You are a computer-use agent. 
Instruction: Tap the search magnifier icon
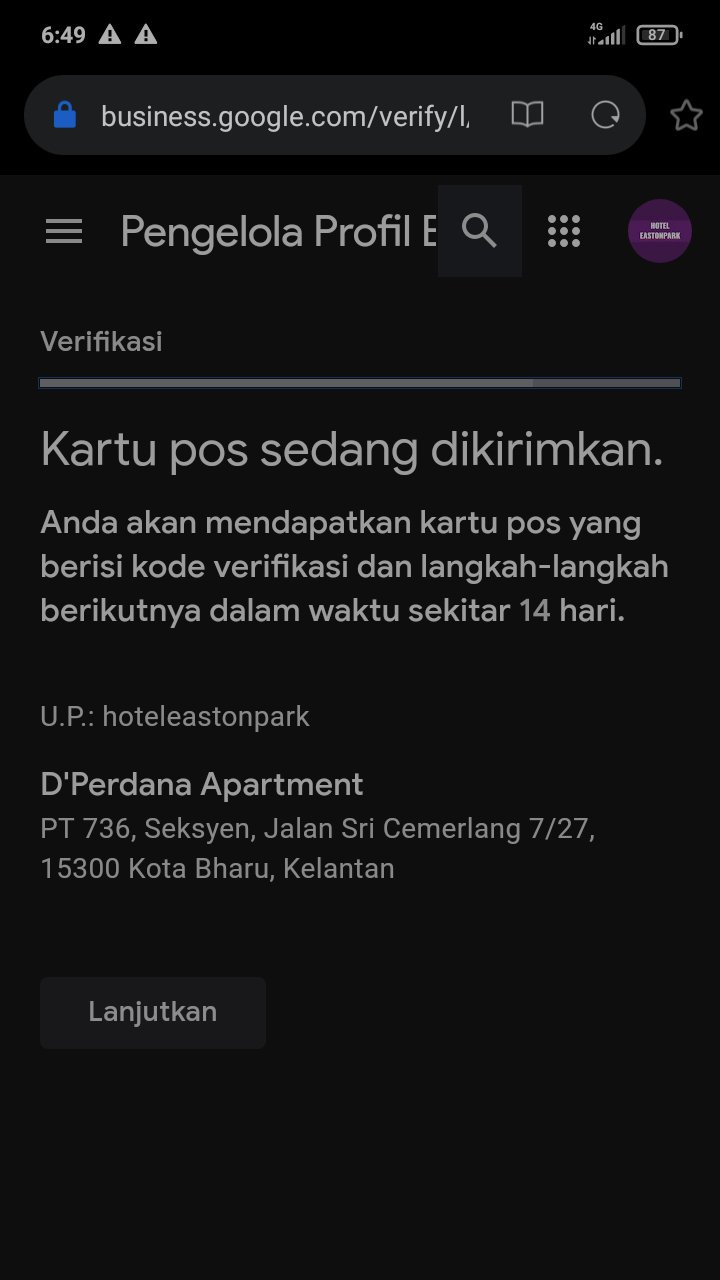click(x=480, y=231)
